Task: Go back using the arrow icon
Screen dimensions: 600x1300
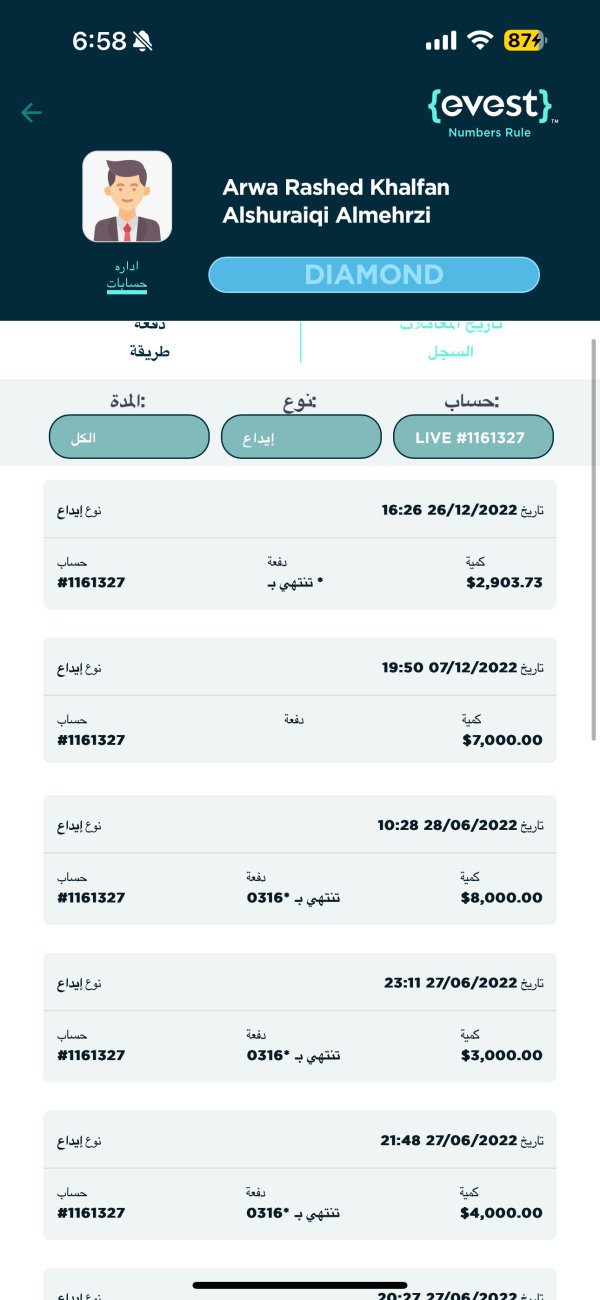Action: click(x=31, y=112)
